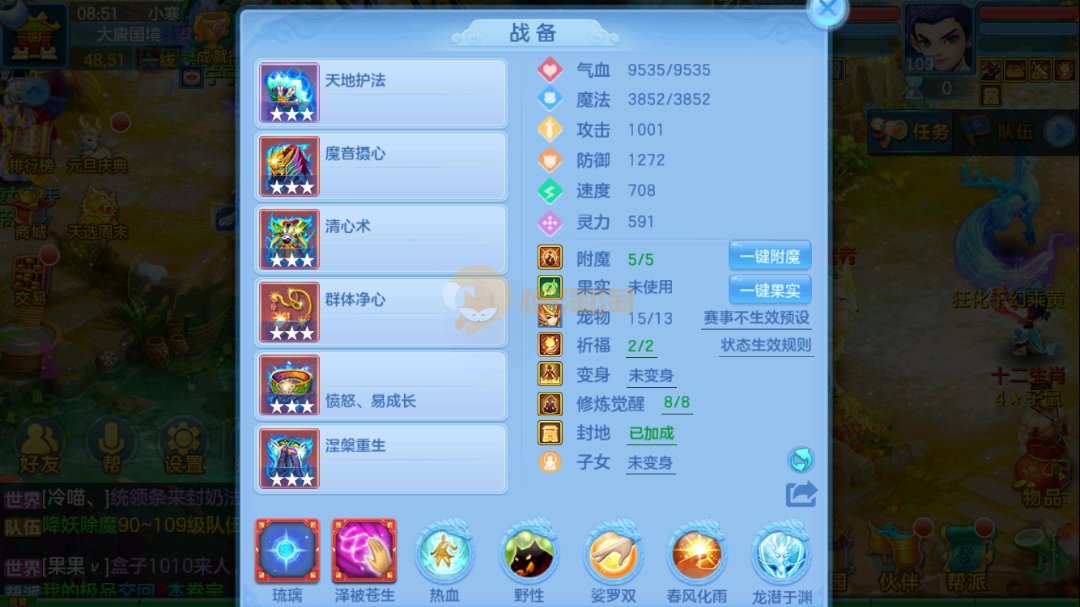This screenshot has width=1080, height=607.
Task: Select the 魔音摄心 skill slot
Action: (381, 166)
